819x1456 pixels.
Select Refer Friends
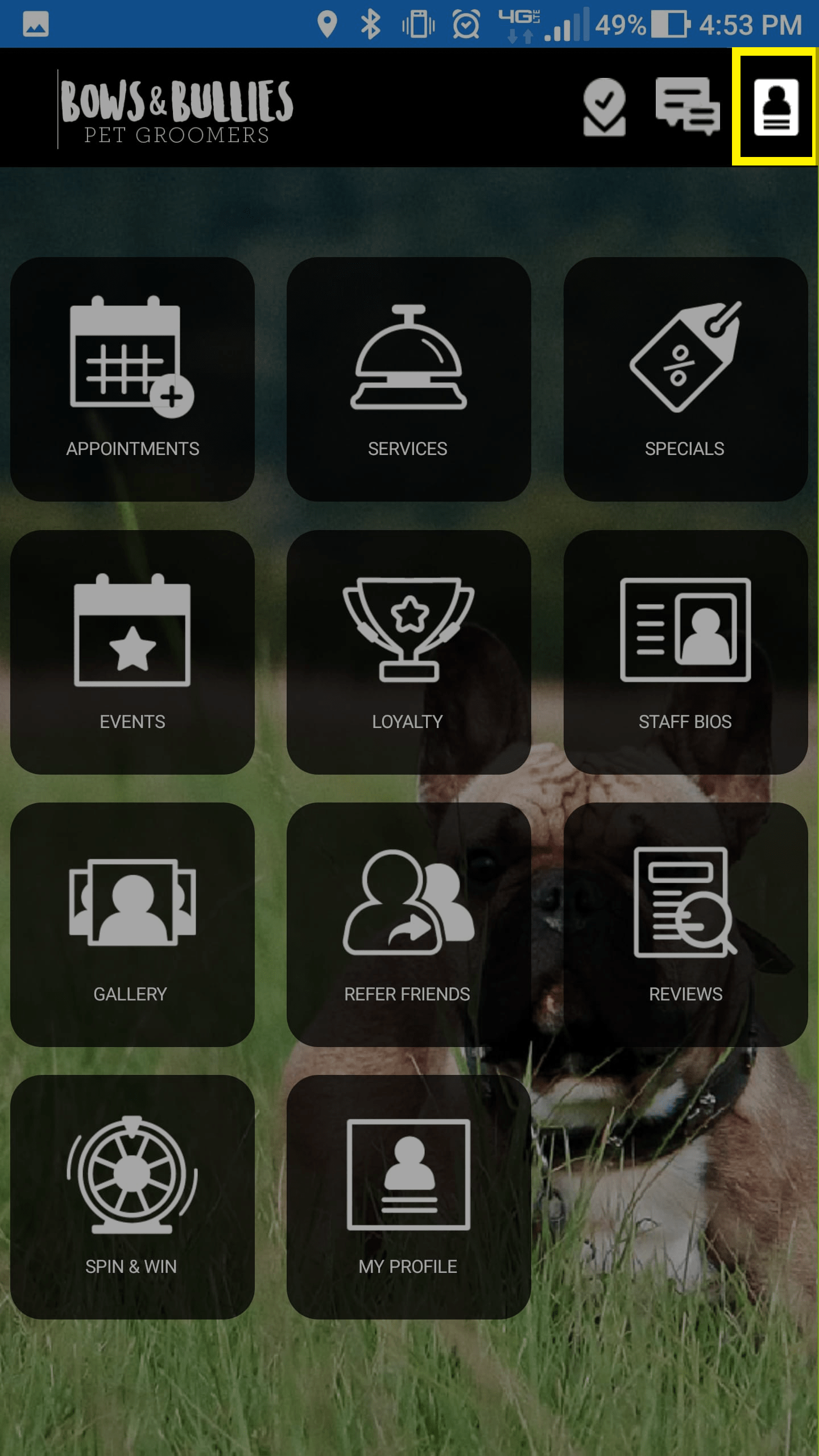[408, 924]
